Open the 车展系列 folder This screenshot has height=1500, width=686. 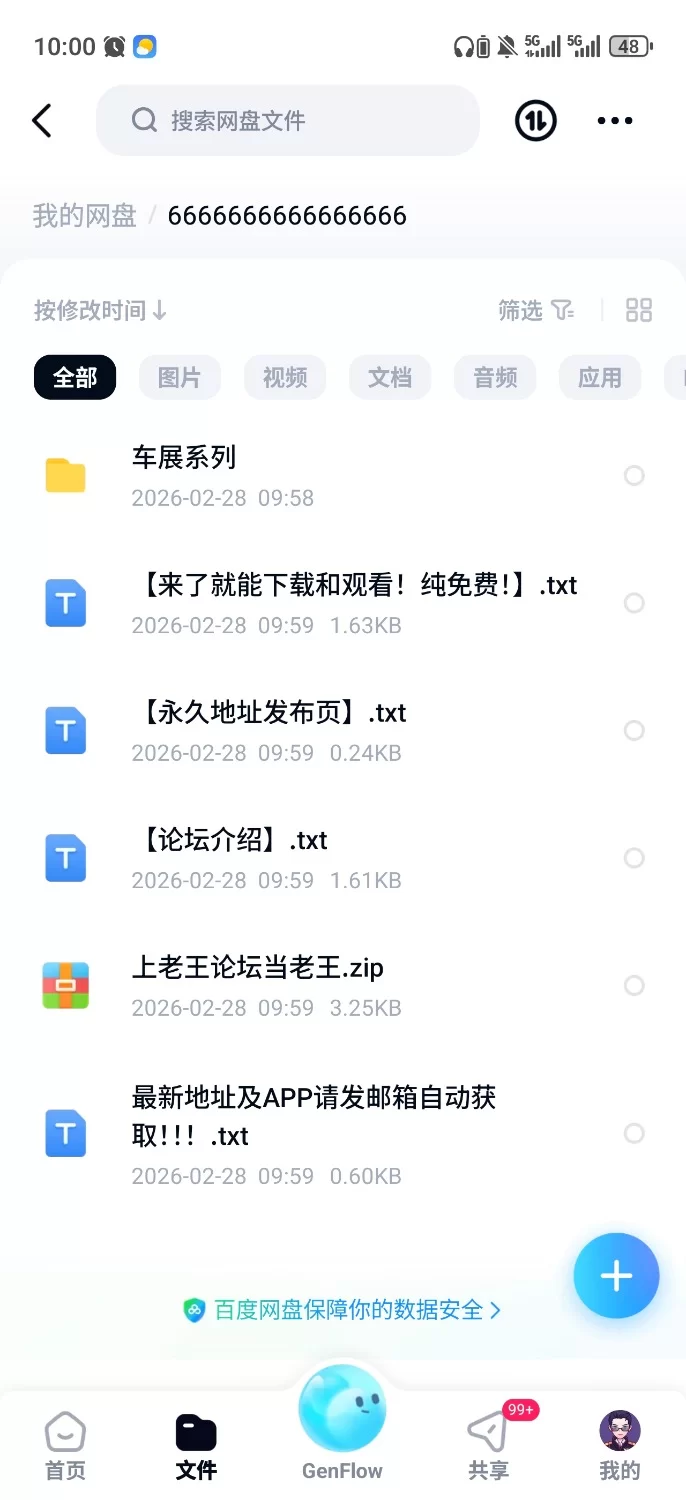184,475
